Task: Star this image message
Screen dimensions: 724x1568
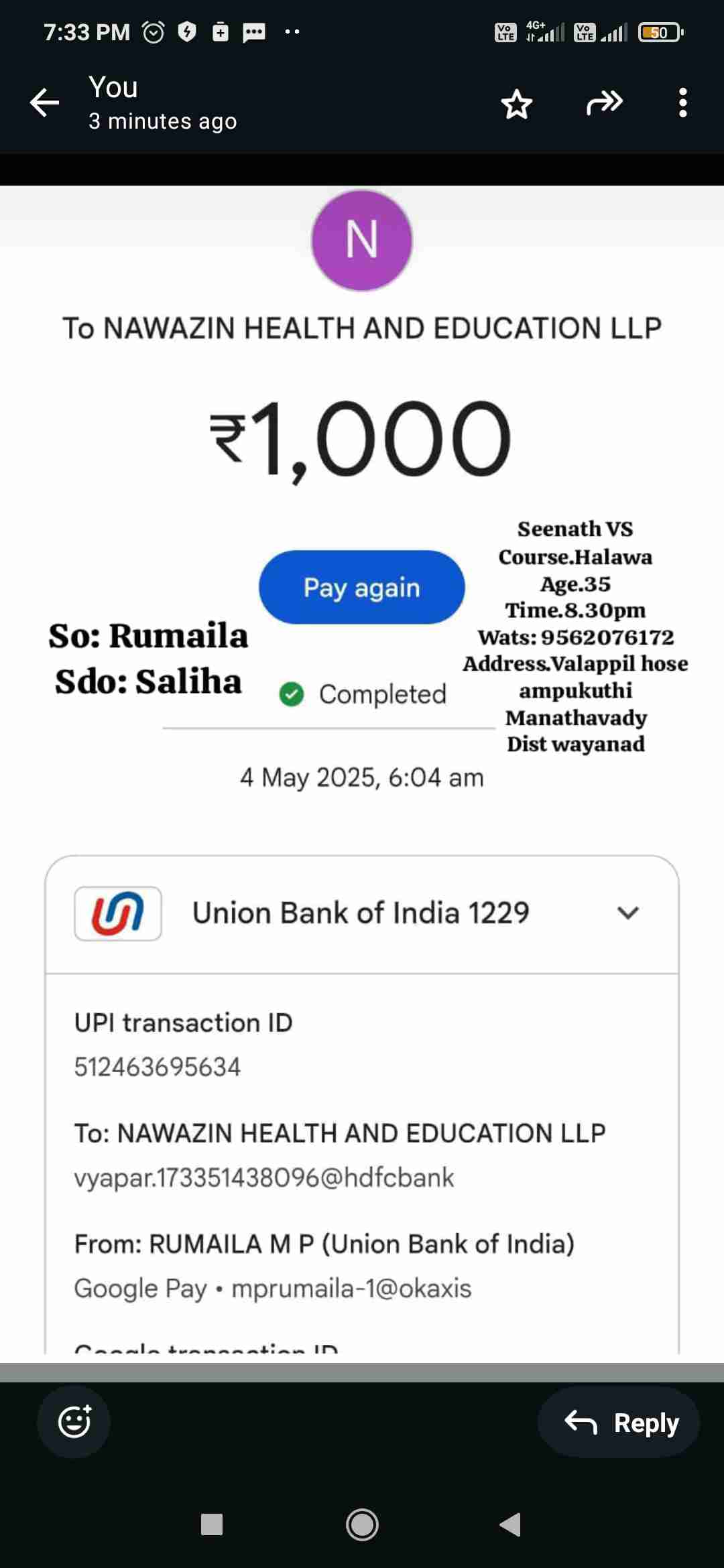Action: [x=516, y=104]
